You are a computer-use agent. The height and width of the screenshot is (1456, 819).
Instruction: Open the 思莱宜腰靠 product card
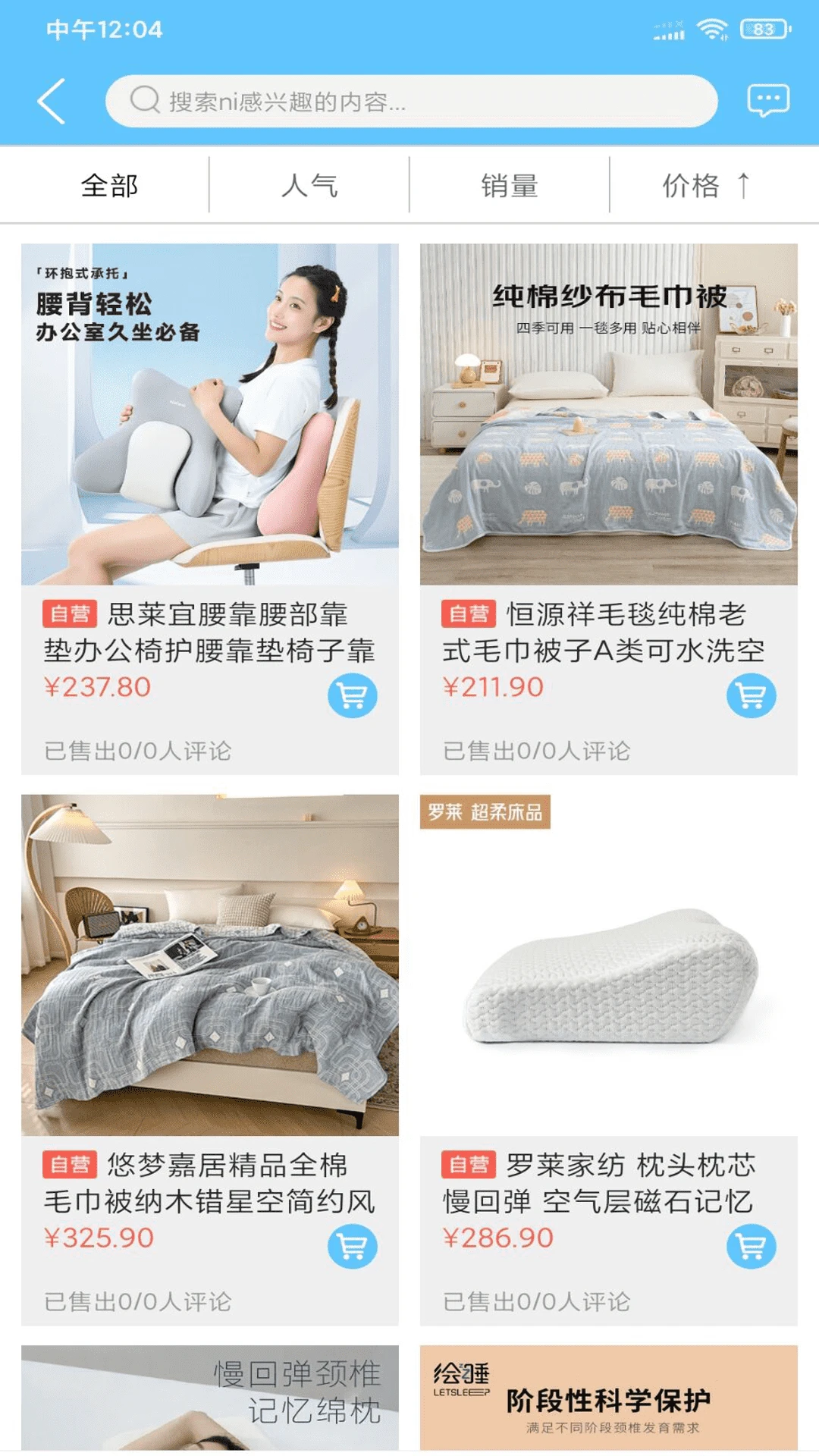(209, 455)
